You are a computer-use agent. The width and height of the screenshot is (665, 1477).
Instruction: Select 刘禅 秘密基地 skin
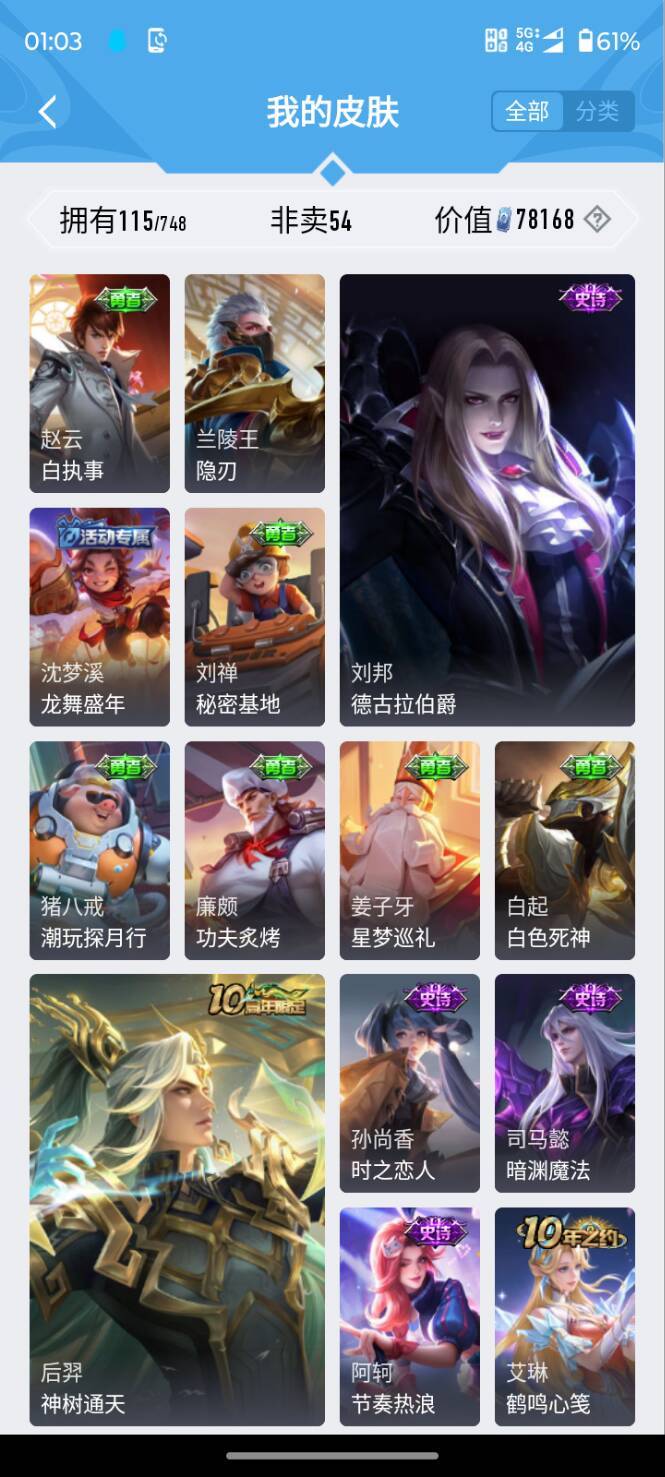[x=255, y=616]
